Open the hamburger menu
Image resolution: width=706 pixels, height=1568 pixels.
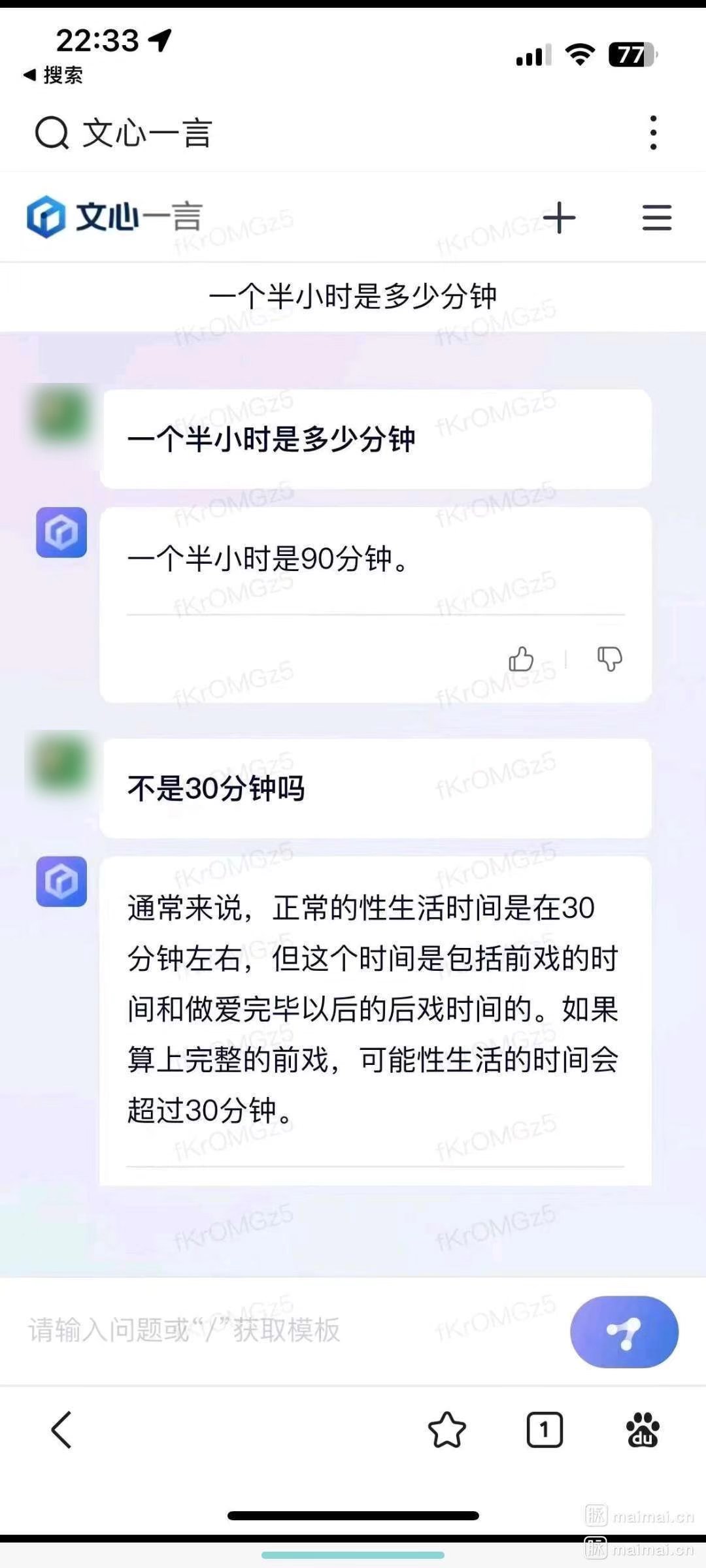(x=656, y=218)
